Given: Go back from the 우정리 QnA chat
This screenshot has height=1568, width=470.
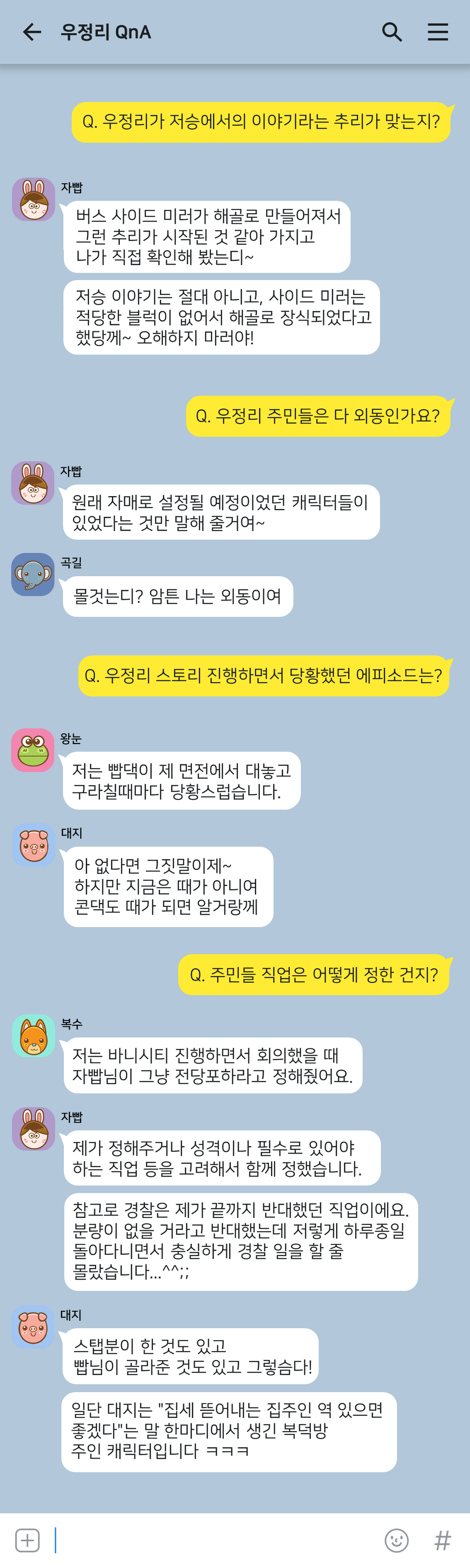Looking at the screenshot, I should tap(32, 32).
